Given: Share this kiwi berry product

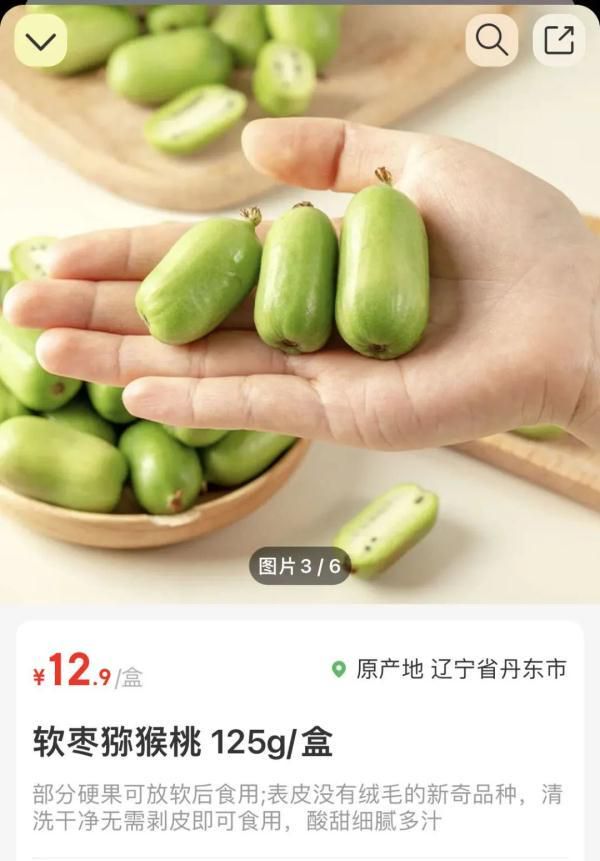Looking at the screenshot, I should click(558, 40).
